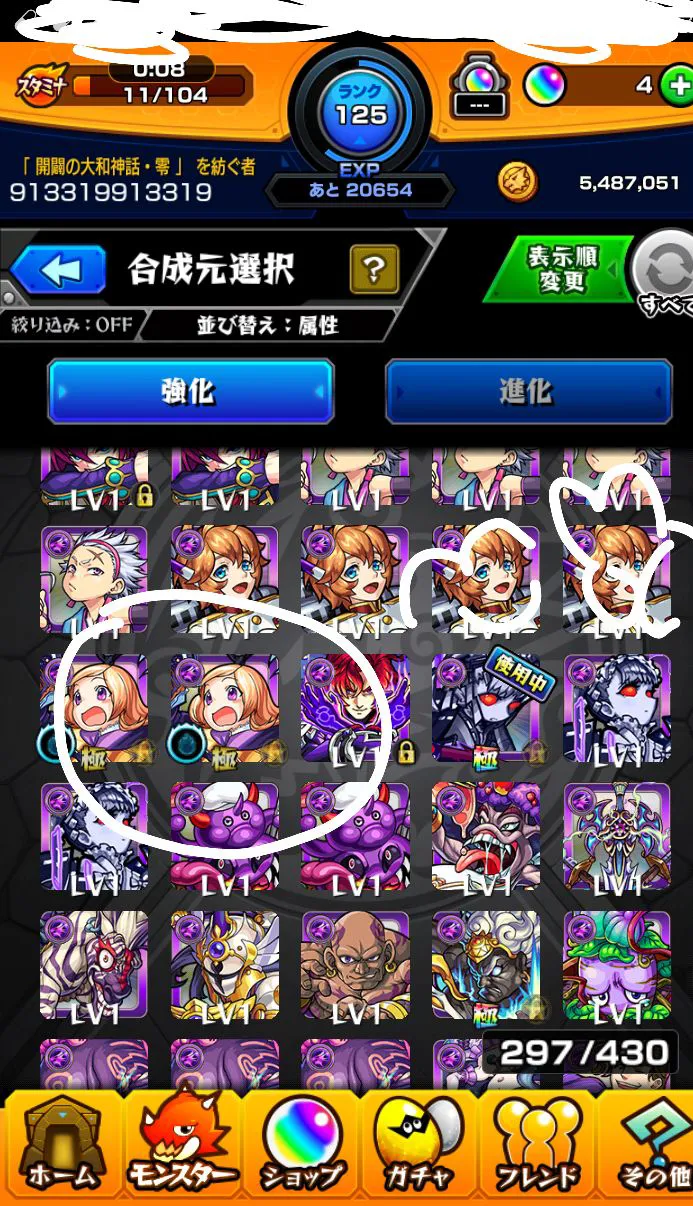The image size is (693, 1206).
Task: Open the question mark help button
Action: coord(374,268)
